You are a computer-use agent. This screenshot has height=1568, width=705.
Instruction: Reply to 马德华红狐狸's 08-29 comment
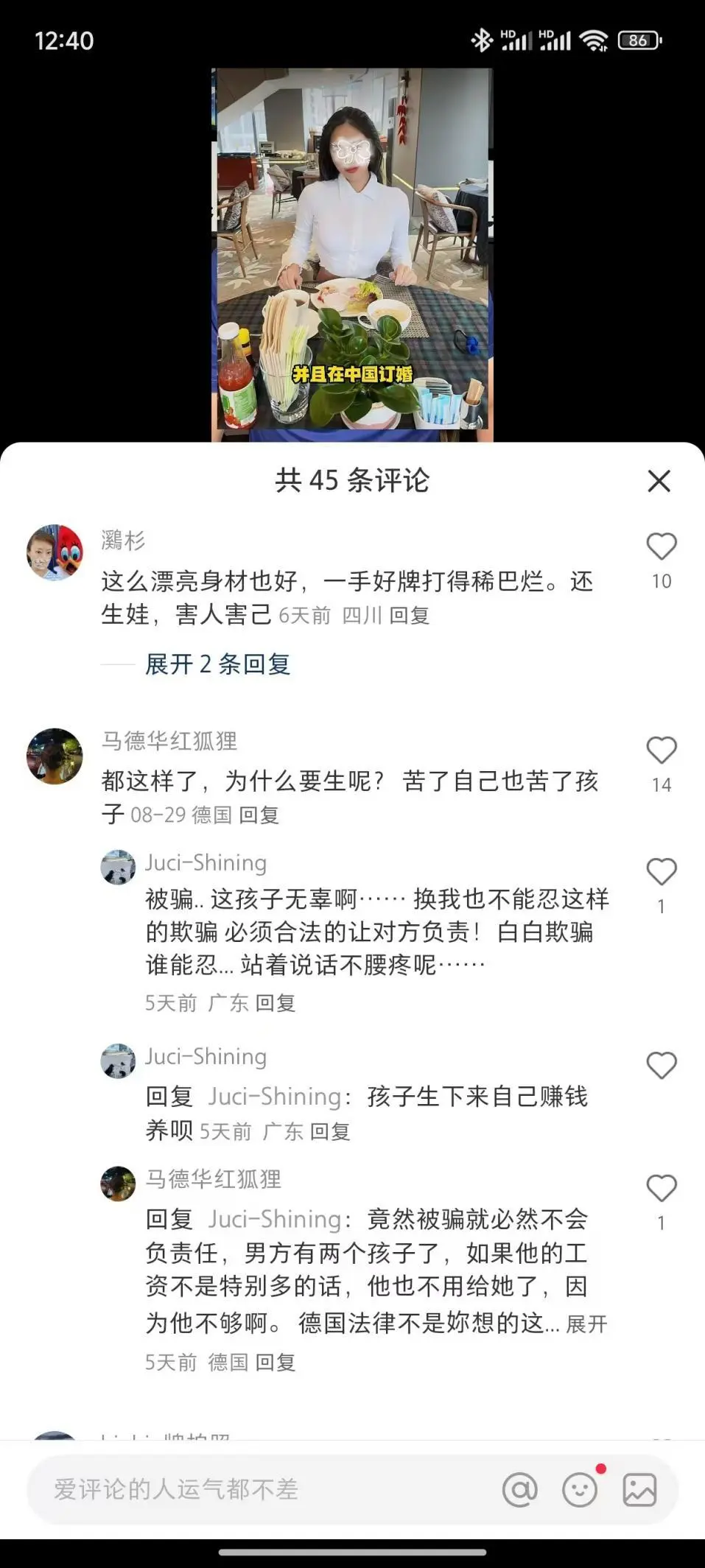259,815
